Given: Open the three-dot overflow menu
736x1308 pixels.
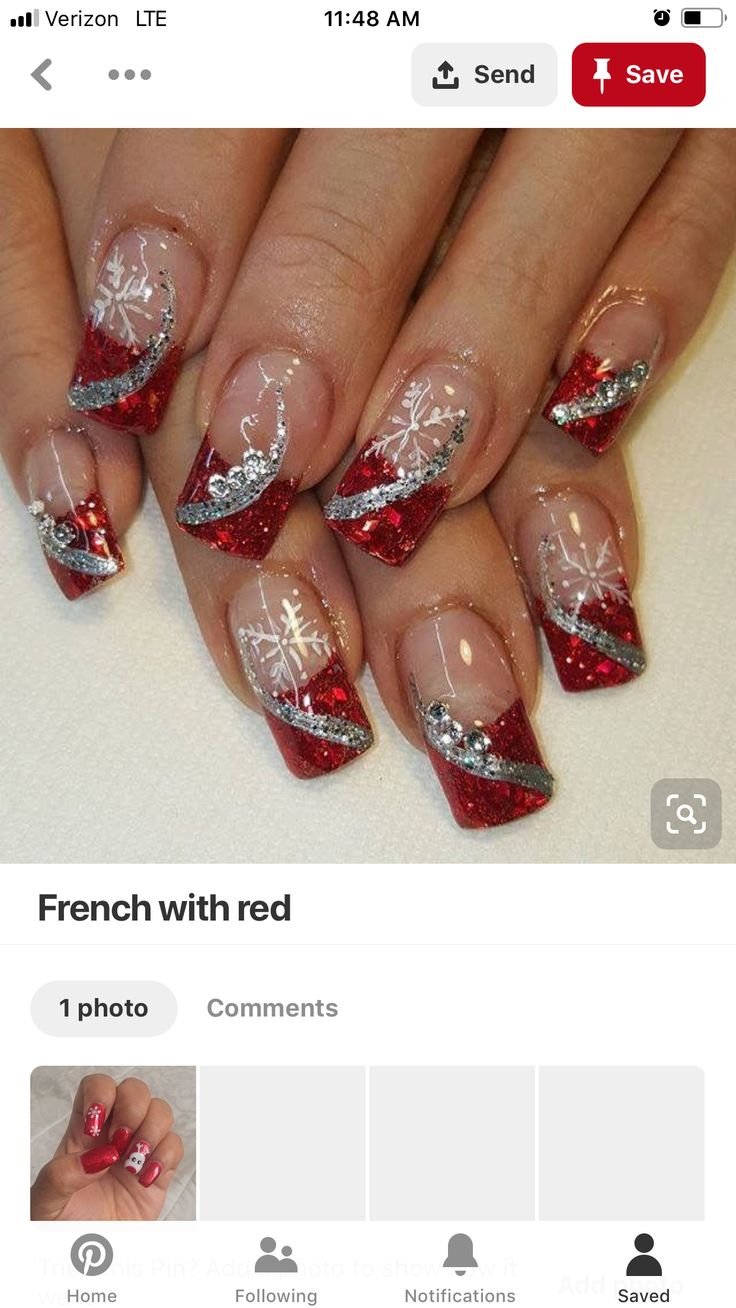Looking at the screenshot, I should click(129, 75).
